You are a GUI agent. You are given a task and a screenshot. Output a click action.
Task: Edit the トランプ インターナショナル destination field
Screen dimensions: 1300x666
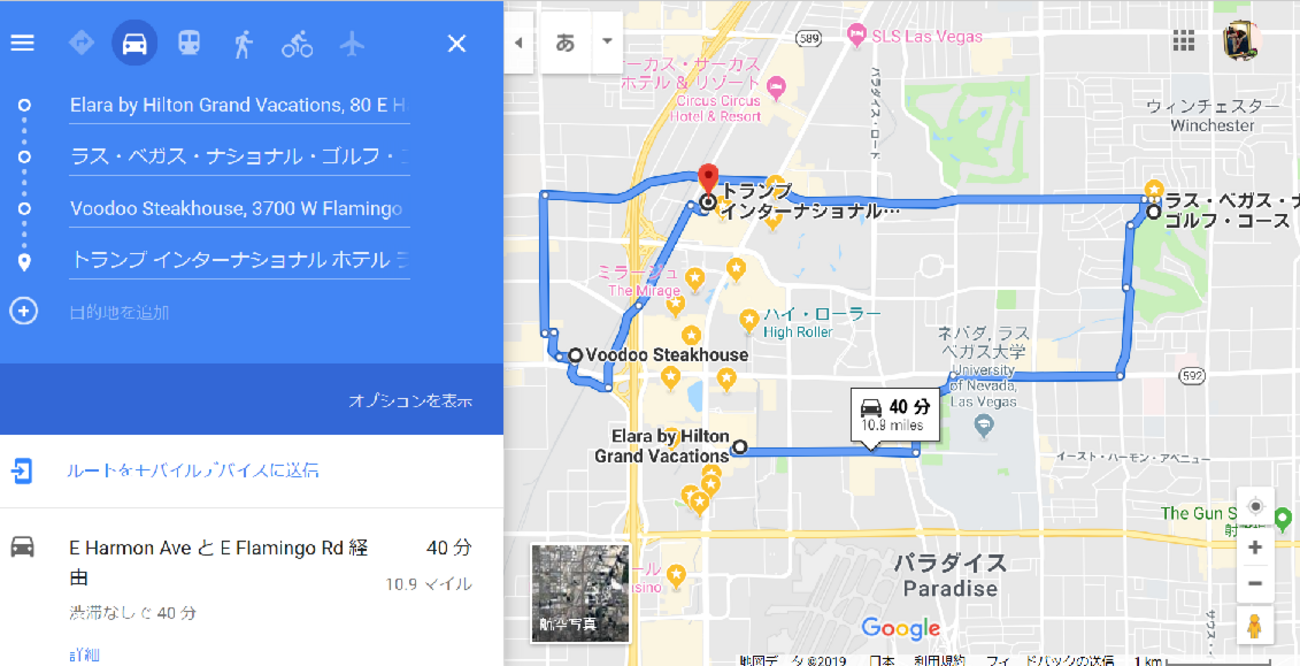pyautogui.click(x=238, y=260)
